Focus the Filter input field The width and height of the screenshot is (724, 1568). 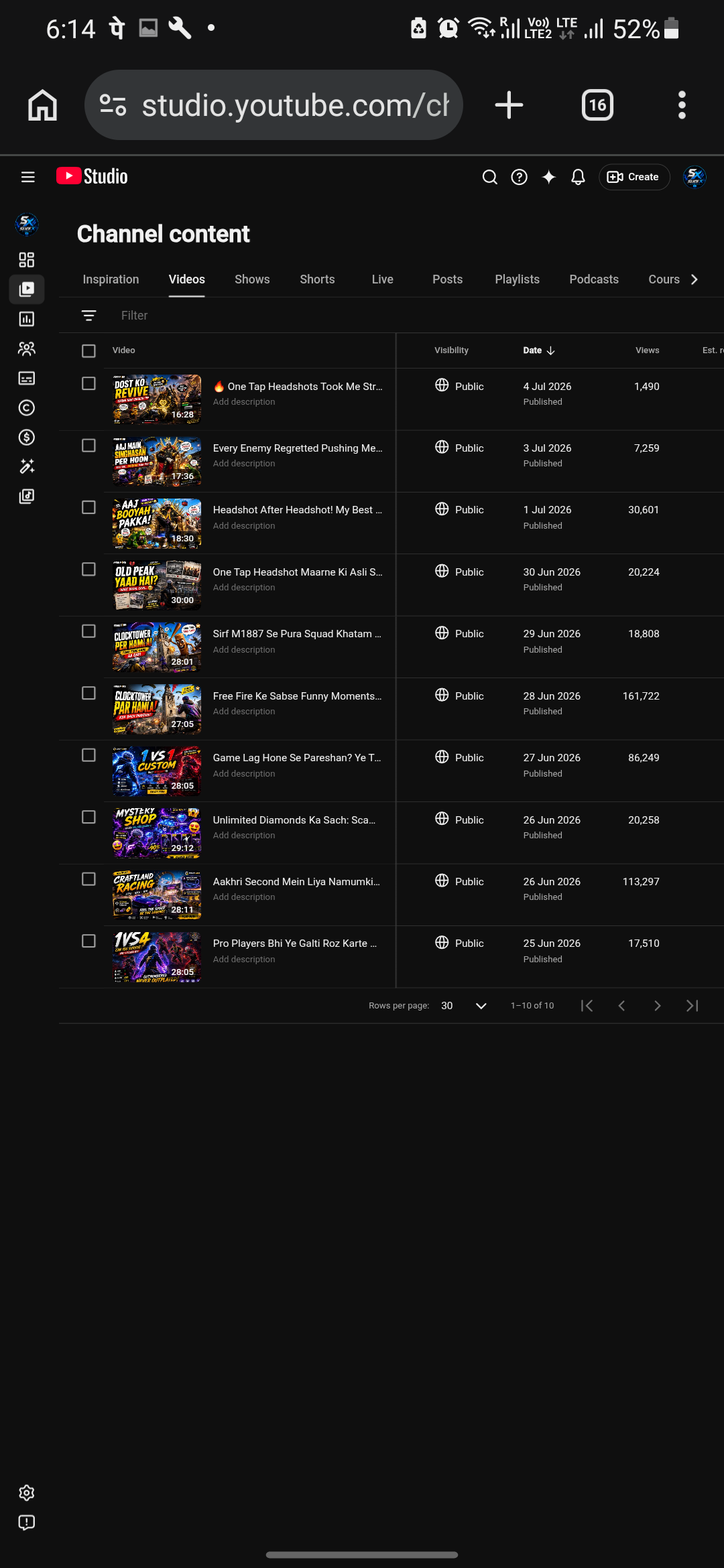click(x=255, y=316)
